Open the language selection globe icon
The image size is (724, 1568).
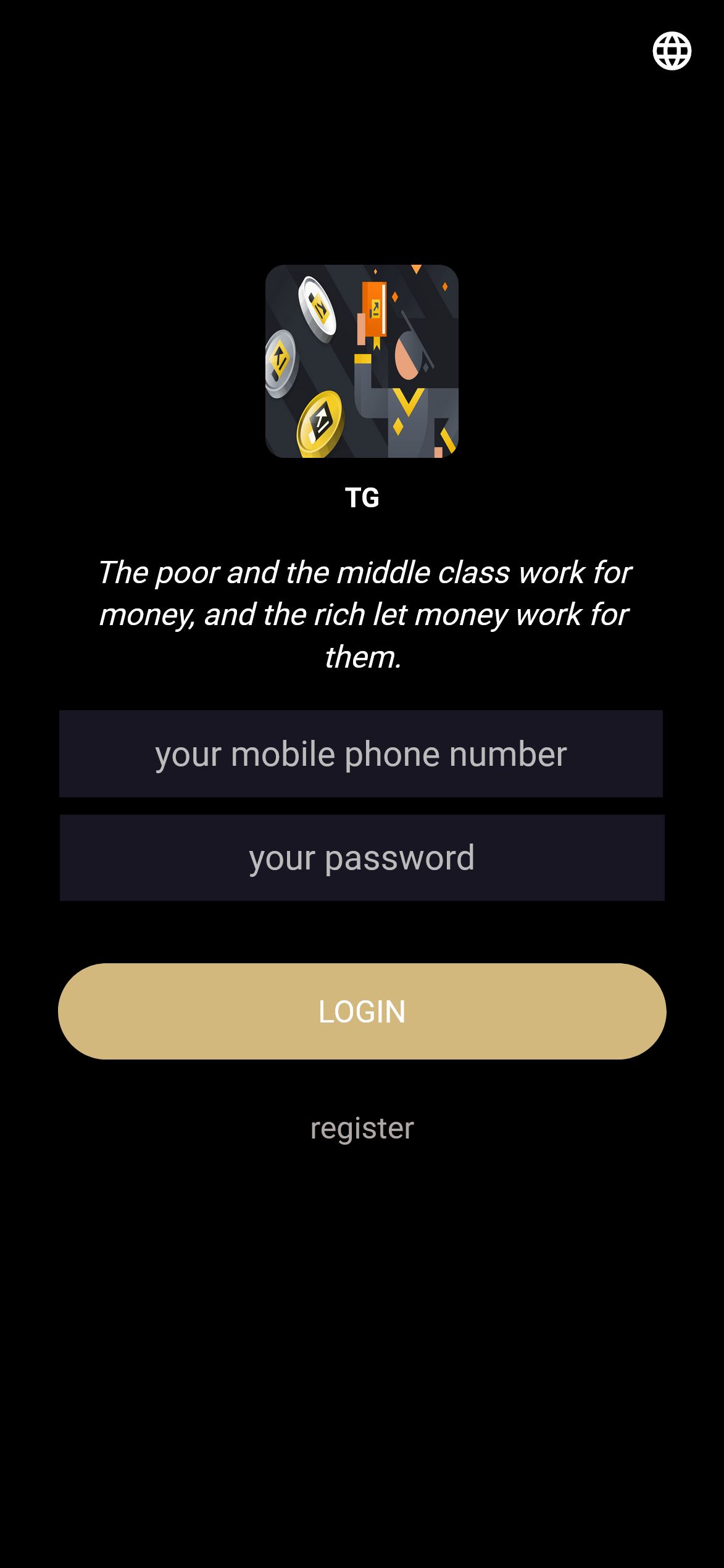(672, 51)
